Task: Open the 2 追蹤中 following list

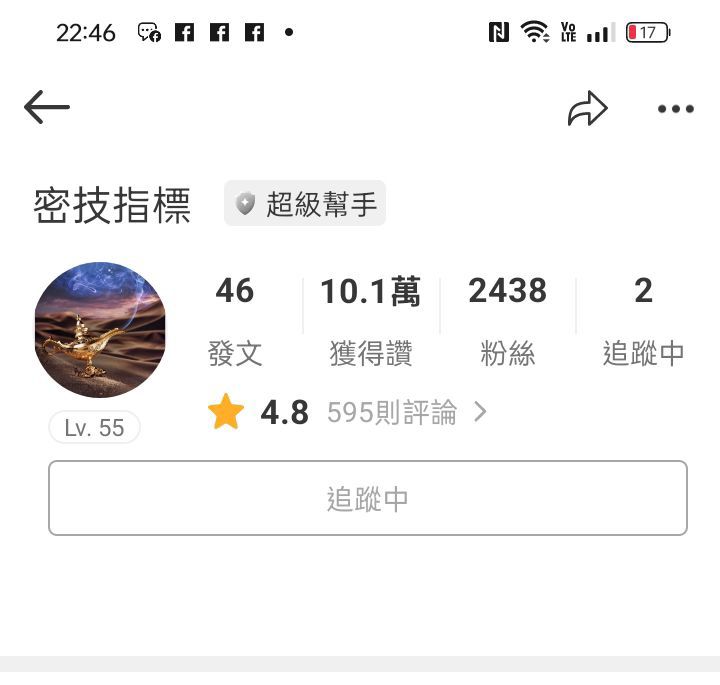Action: 643,320
